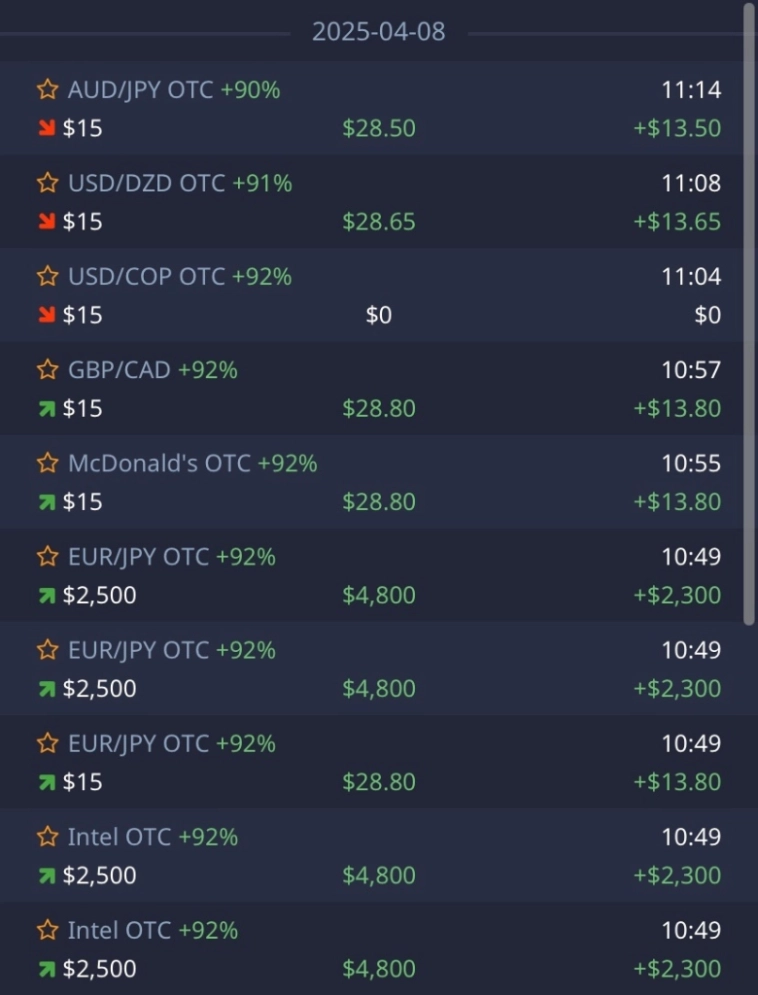Click the red sell icon on USD/DZD trade
758x995 pixels.
[x=45, y=221]
